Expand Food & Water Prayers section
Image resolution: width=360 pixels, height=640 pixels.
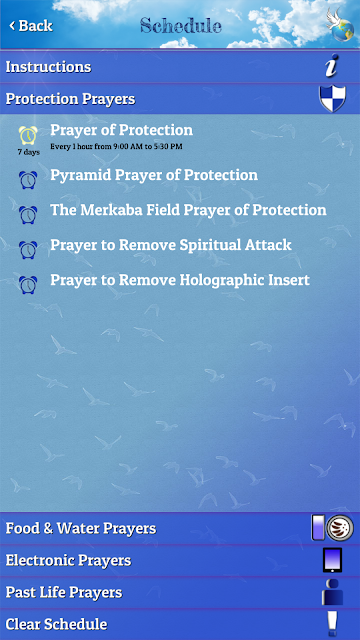[180, 528]
